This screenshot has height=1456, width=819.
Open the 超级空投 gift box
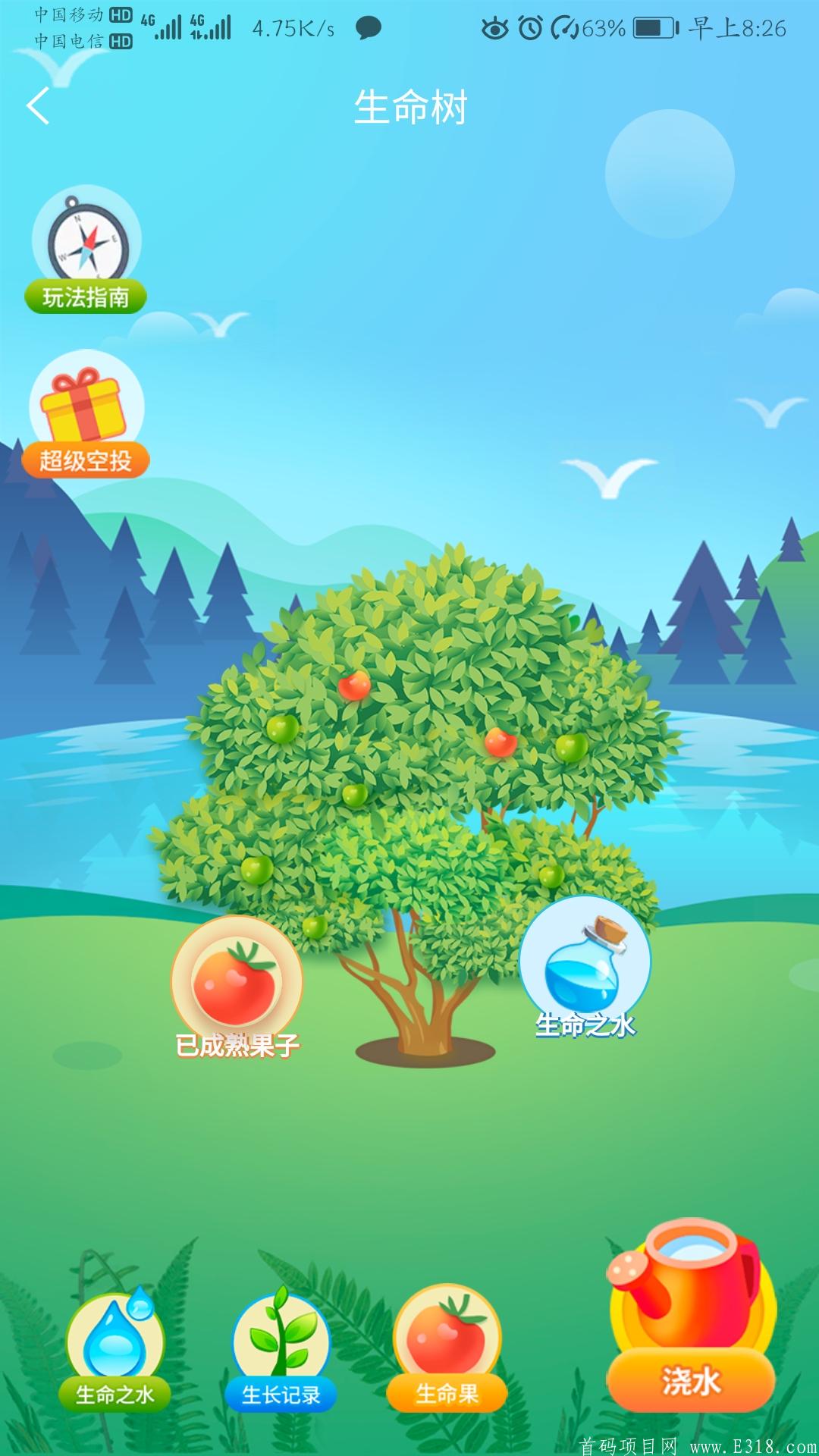tap(86, 415)
